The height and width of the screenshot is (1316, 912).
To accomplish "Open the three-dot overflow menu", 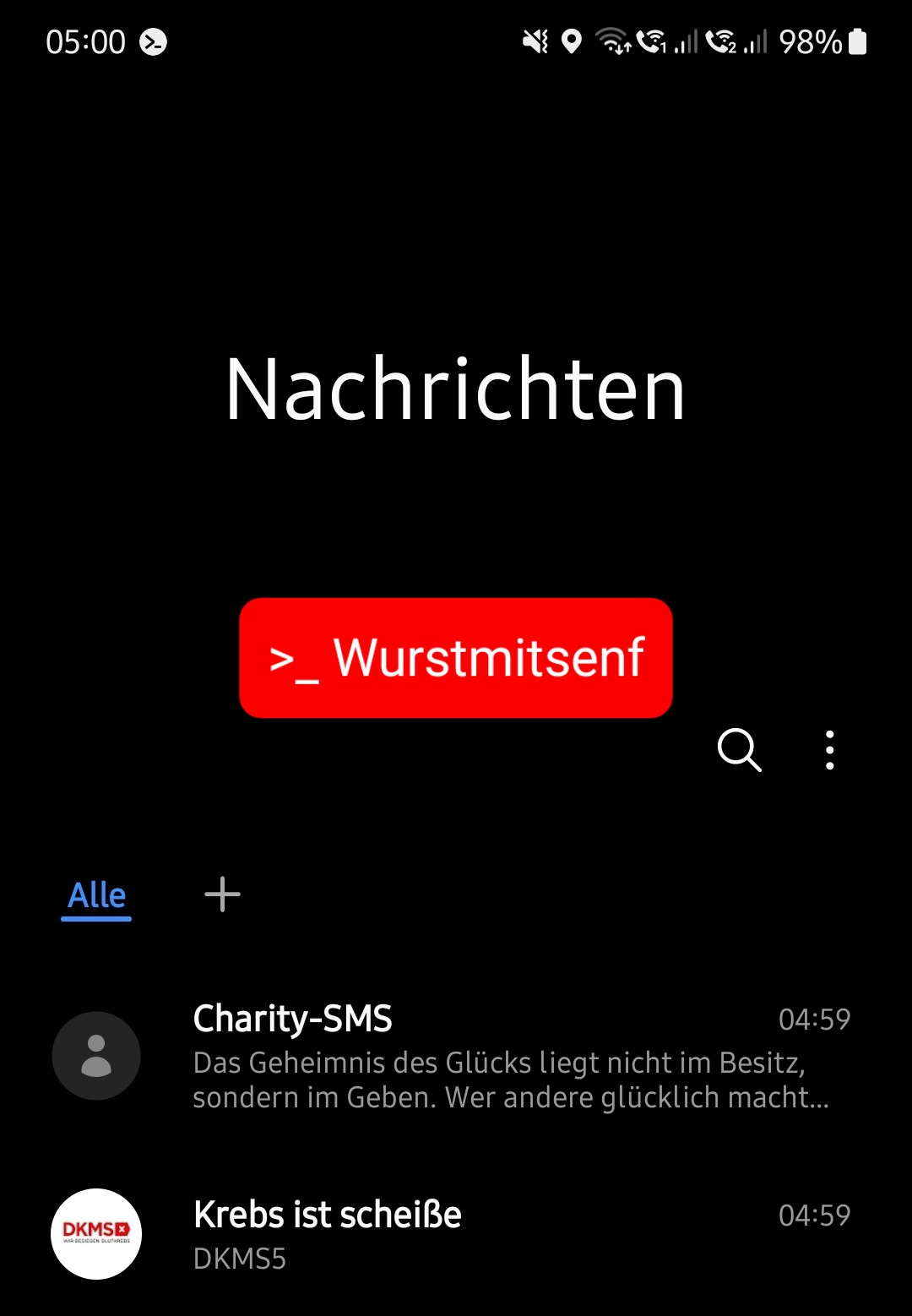I will coord(830,749).
